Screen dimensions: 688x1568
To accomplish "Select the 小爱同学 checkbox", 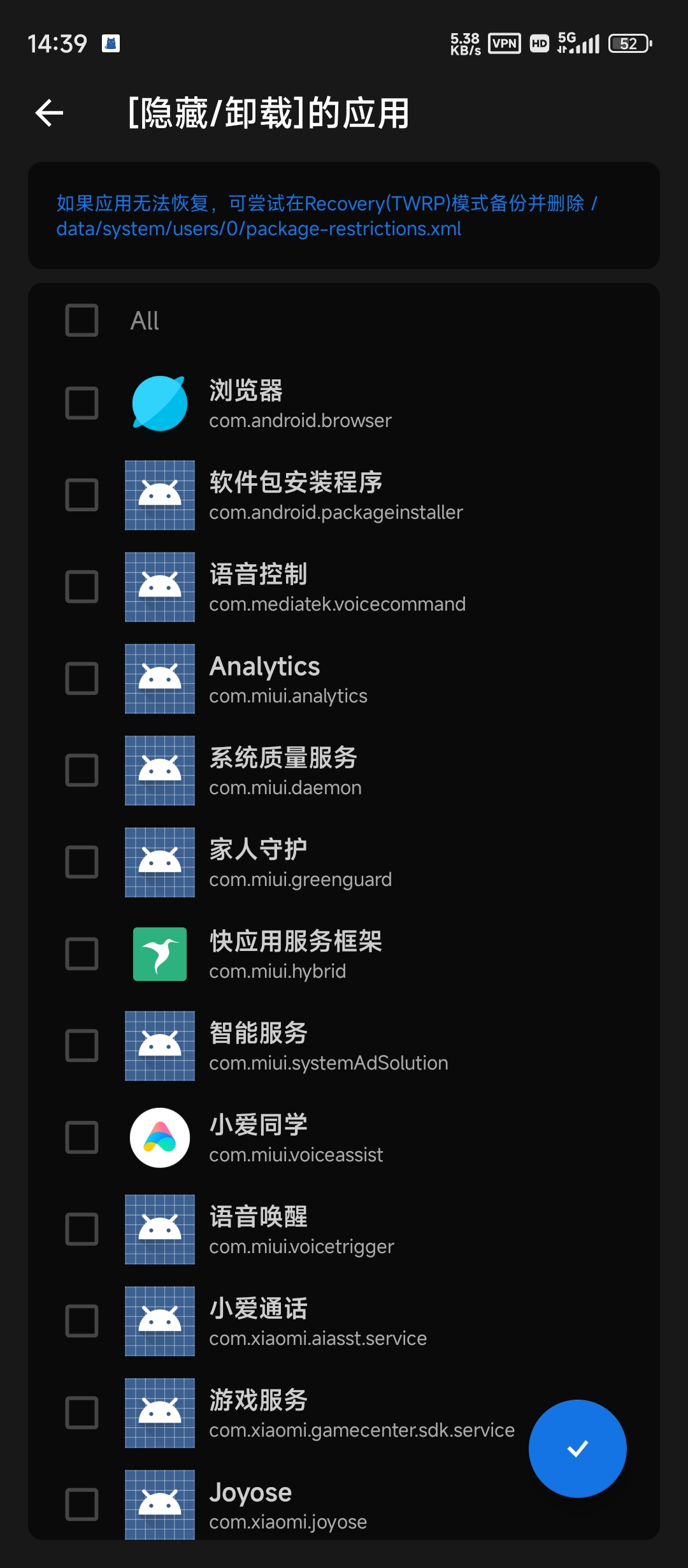I will (82, 1137).
